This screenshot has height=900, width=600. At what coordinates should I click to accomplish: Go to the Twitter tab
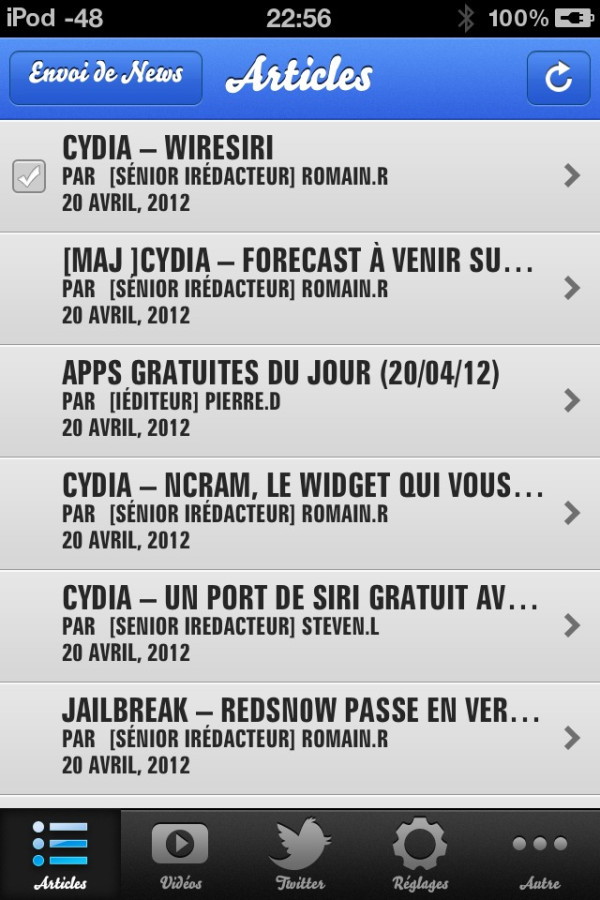(x=300, y=855)
